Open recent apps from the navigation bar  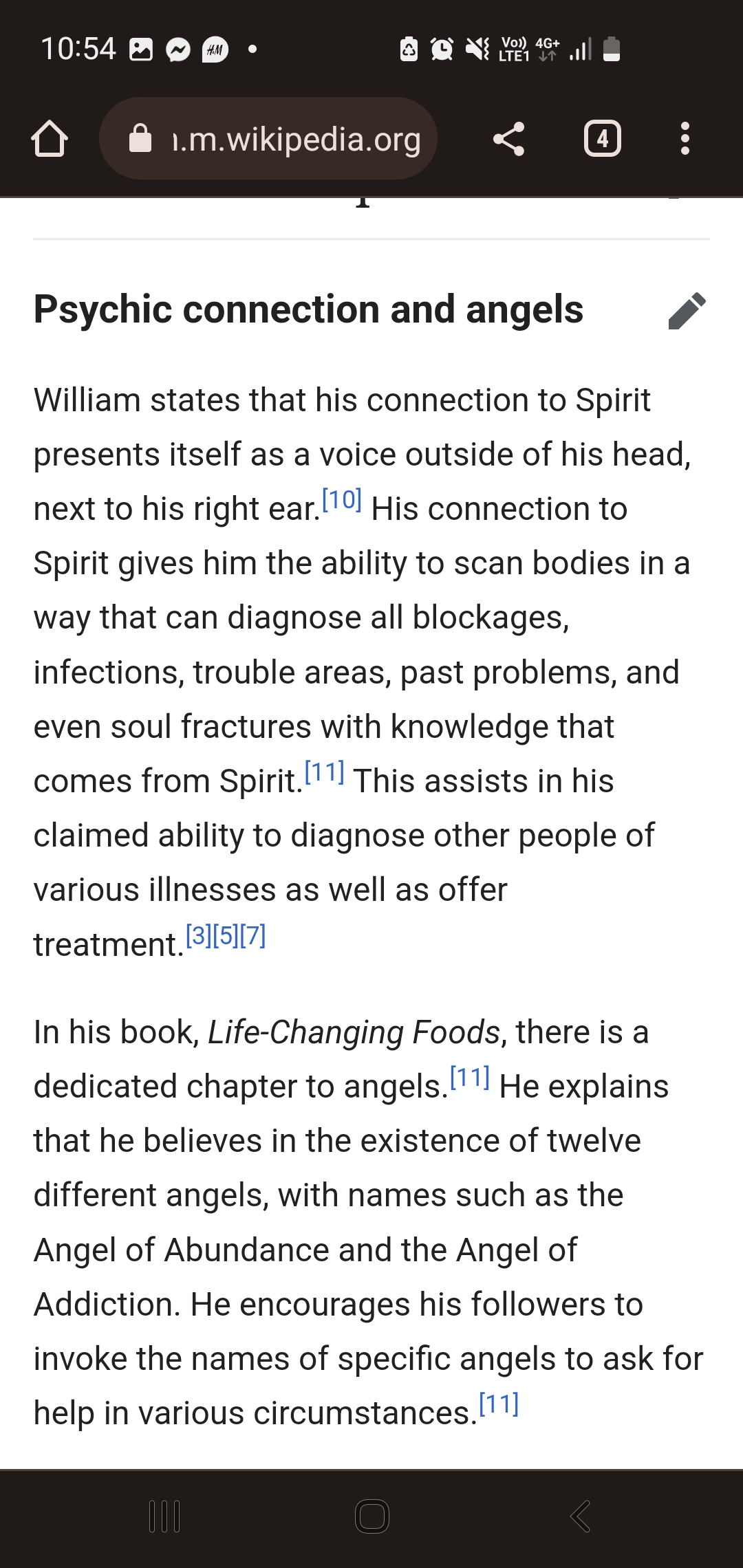[164, 1516]
